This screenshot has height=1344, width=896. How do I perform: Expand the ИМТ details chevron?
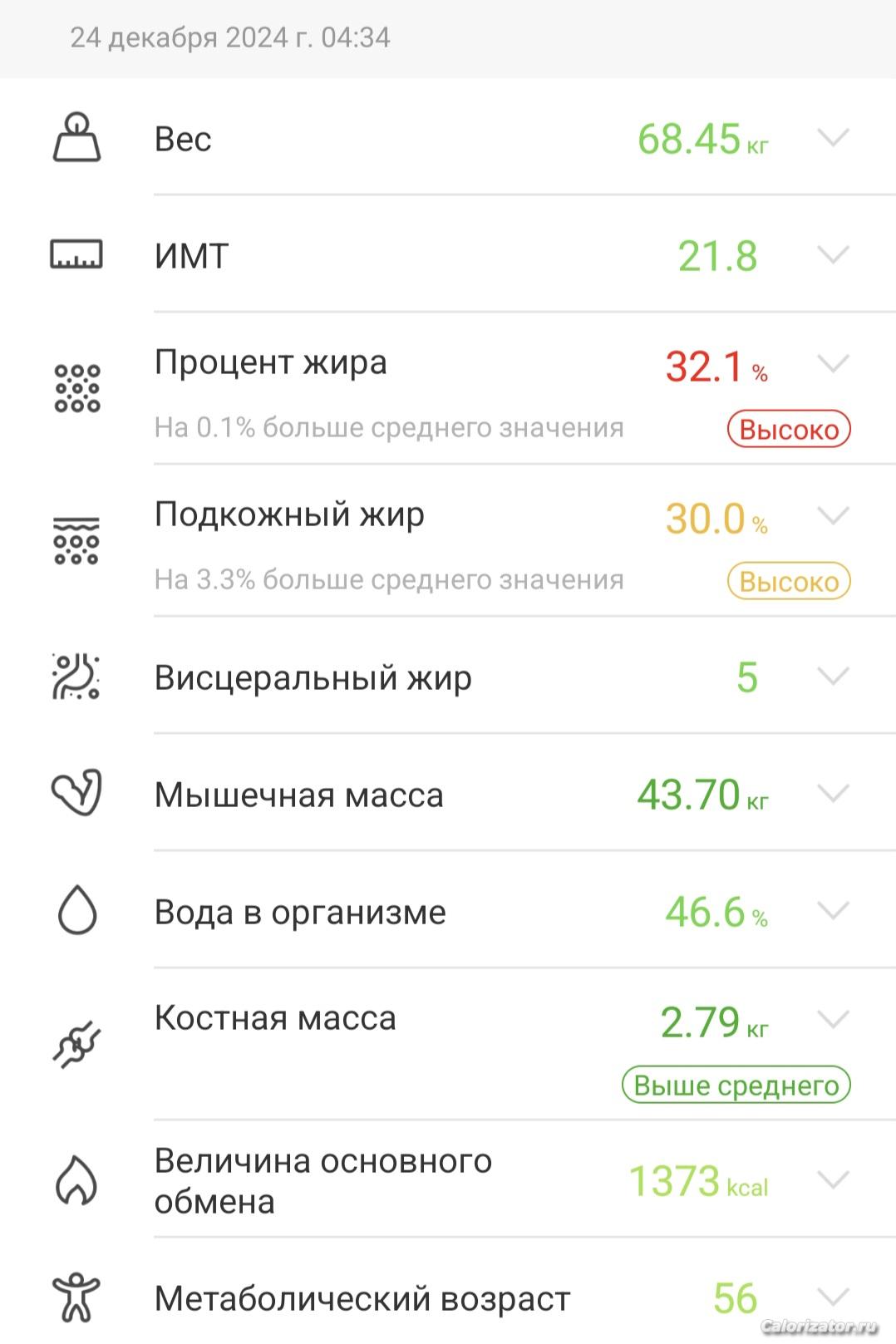point(833,254)
